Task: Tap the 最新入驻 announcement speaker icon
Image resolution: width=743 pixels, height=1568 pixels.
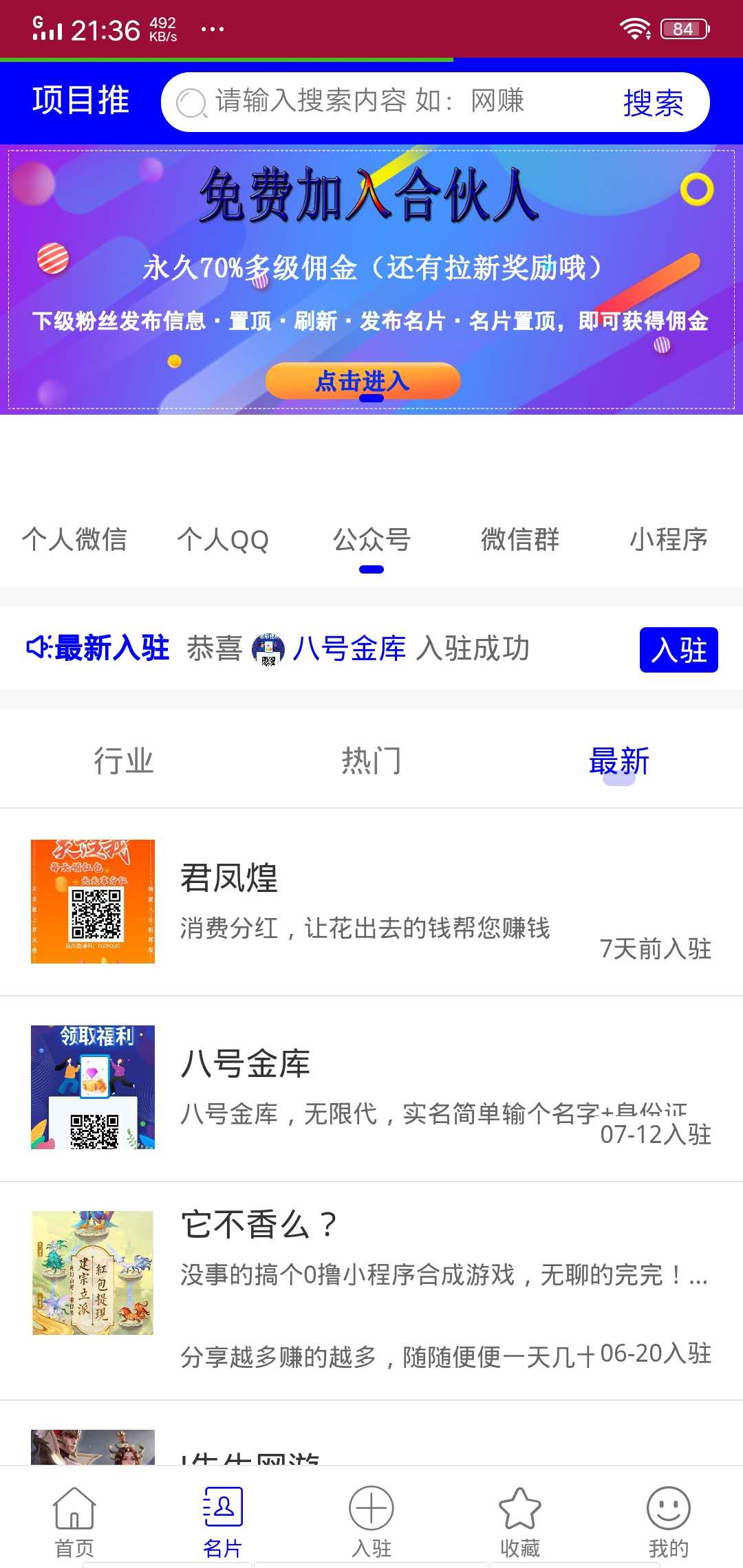Action: click(x=38, y=647)
